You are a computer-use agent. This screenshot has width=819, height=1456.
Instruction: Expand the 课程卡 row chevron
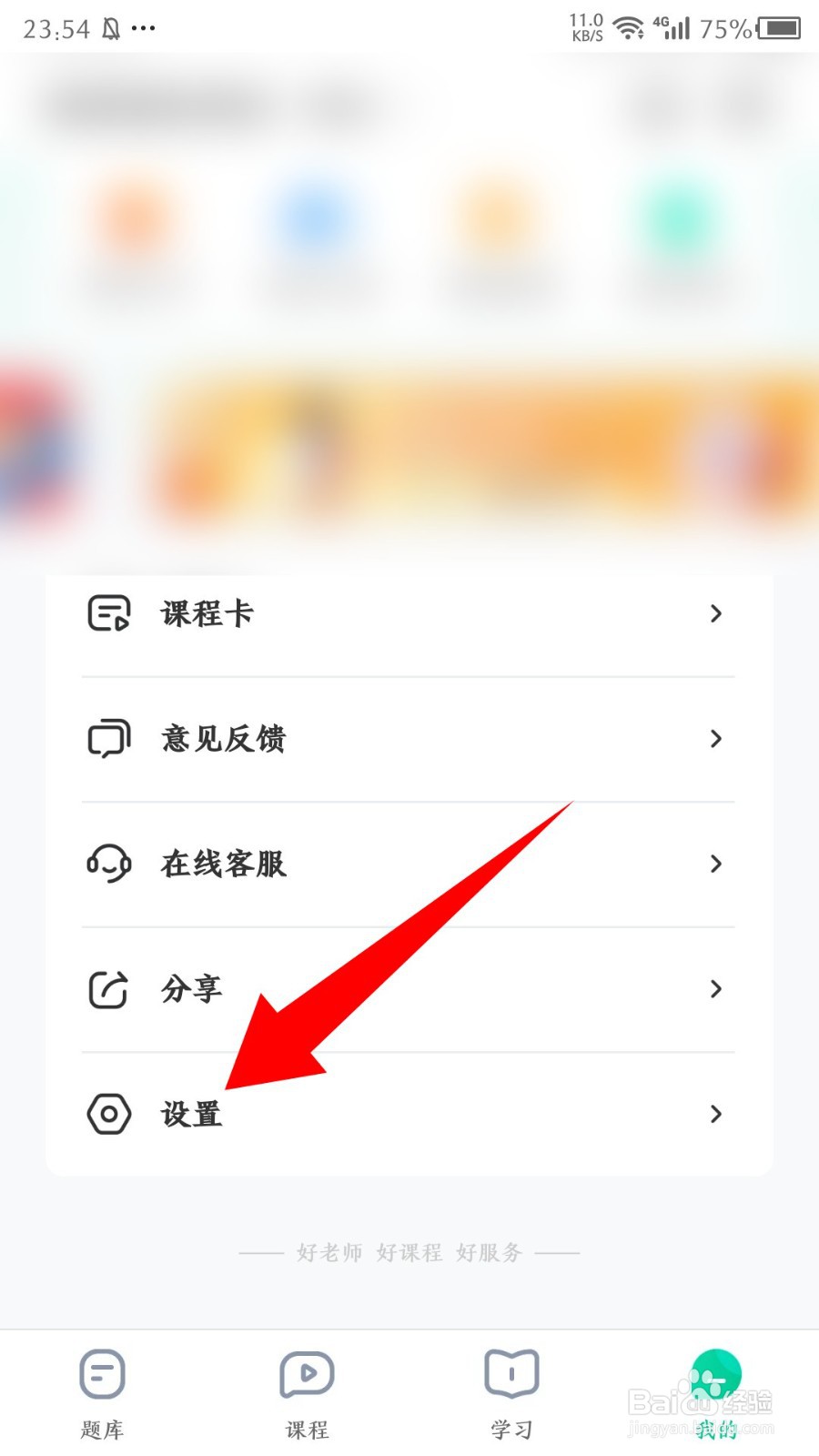pos(714,613)
